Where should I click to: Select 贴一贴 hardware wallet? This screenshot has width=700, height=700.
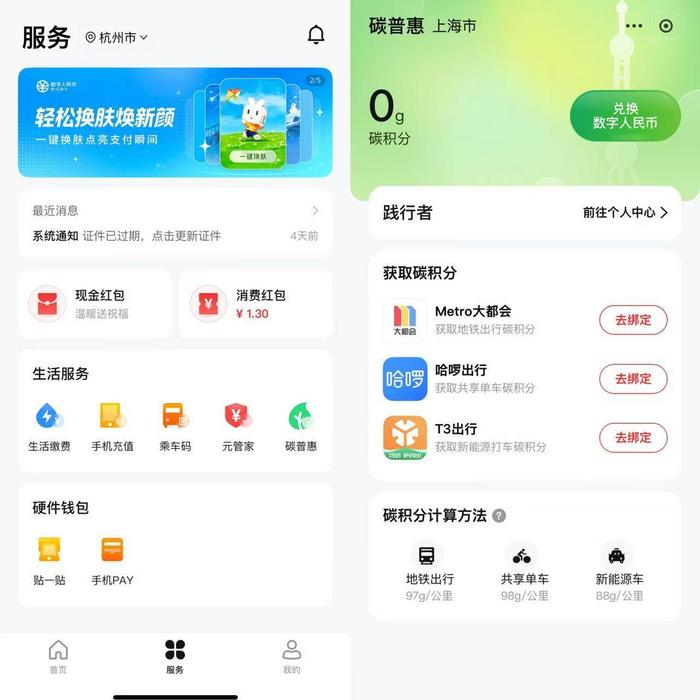pos(49,560)
